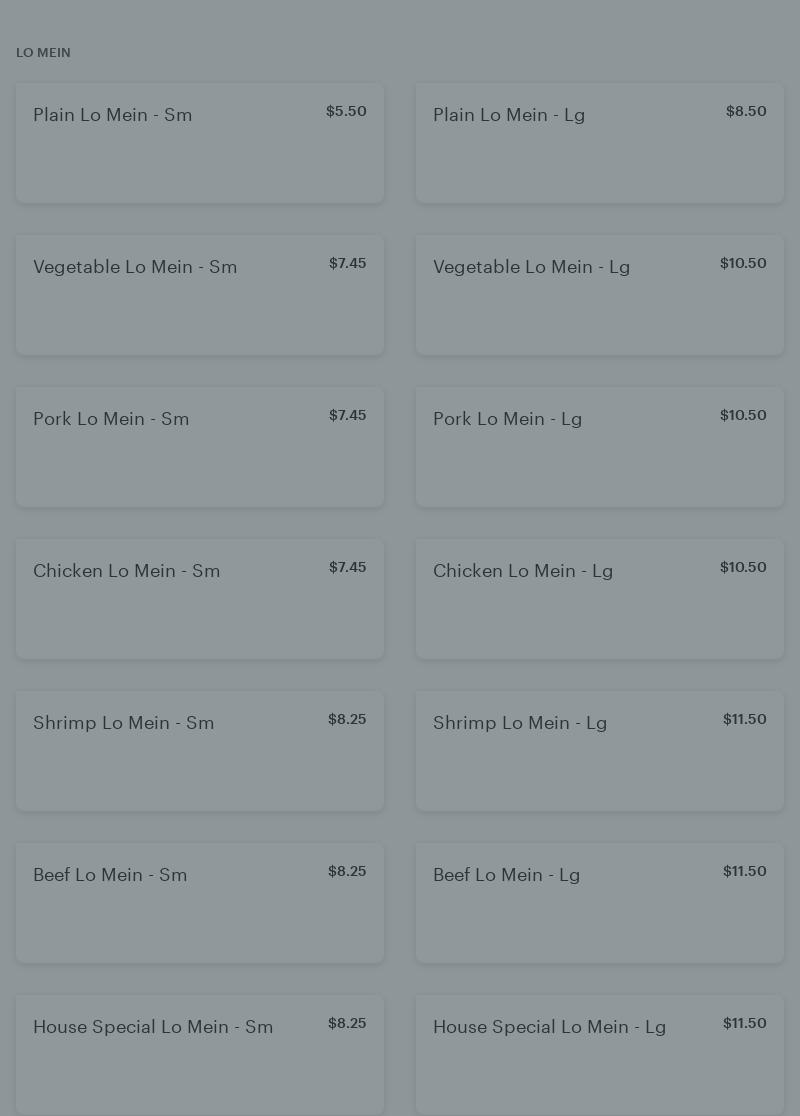Image resolution: width=800 pixels, height=1116 pixels.
Task: Open House Special Lo Mein - Sm
Action: tap(200, 1054)
